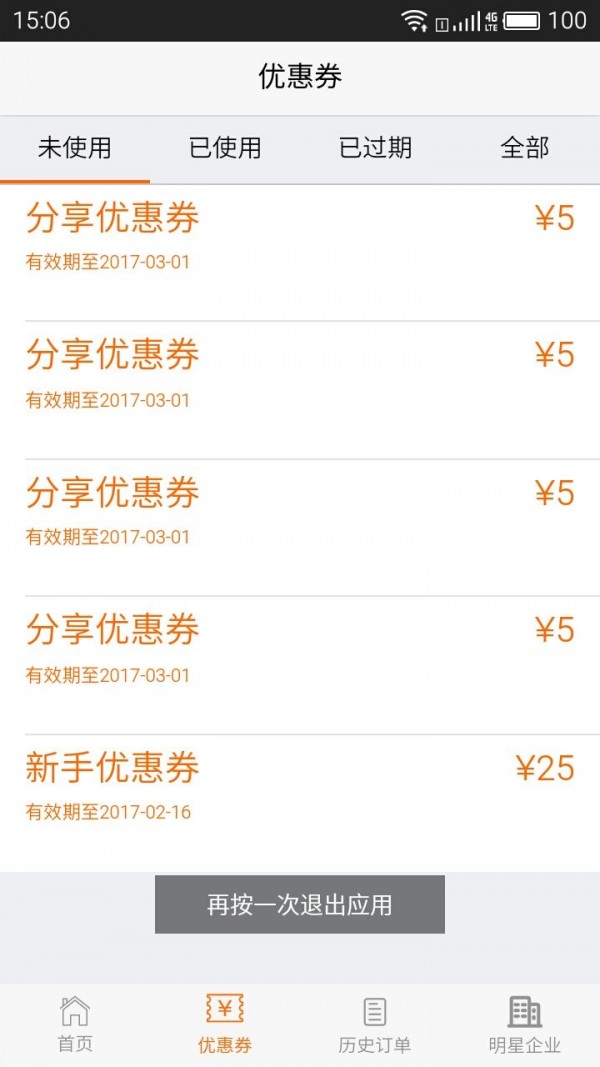This screenshot has height=1067, width=600.
Task: Tap 优惠券 in the bottom navigation
Action: coord(225,1025)
